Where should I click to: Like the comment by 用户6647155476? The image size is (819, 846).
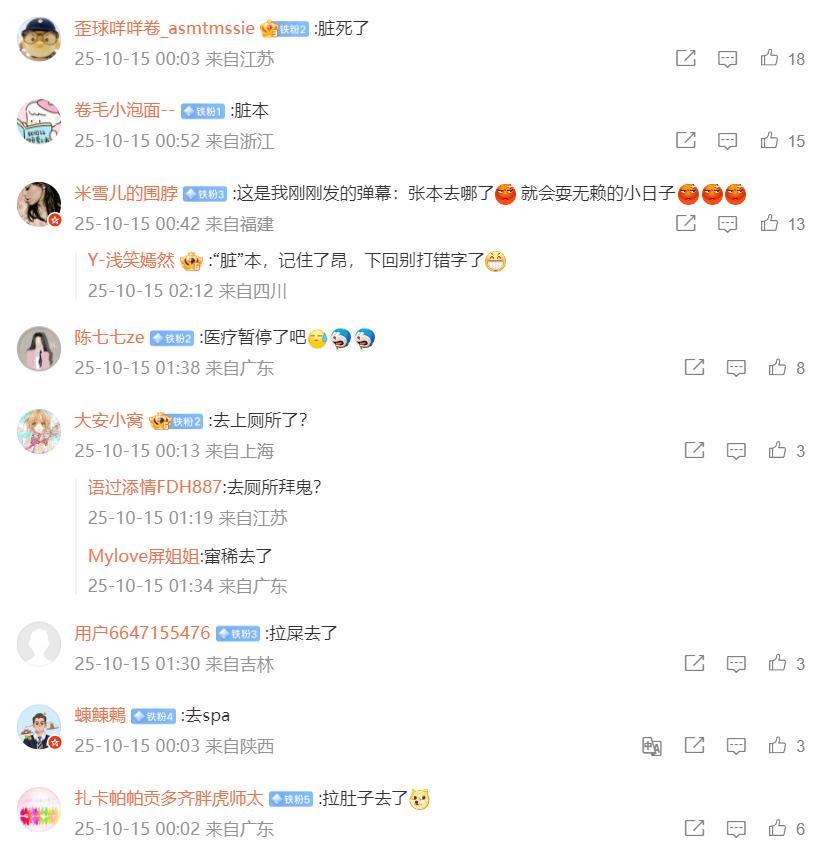(777, 664)
